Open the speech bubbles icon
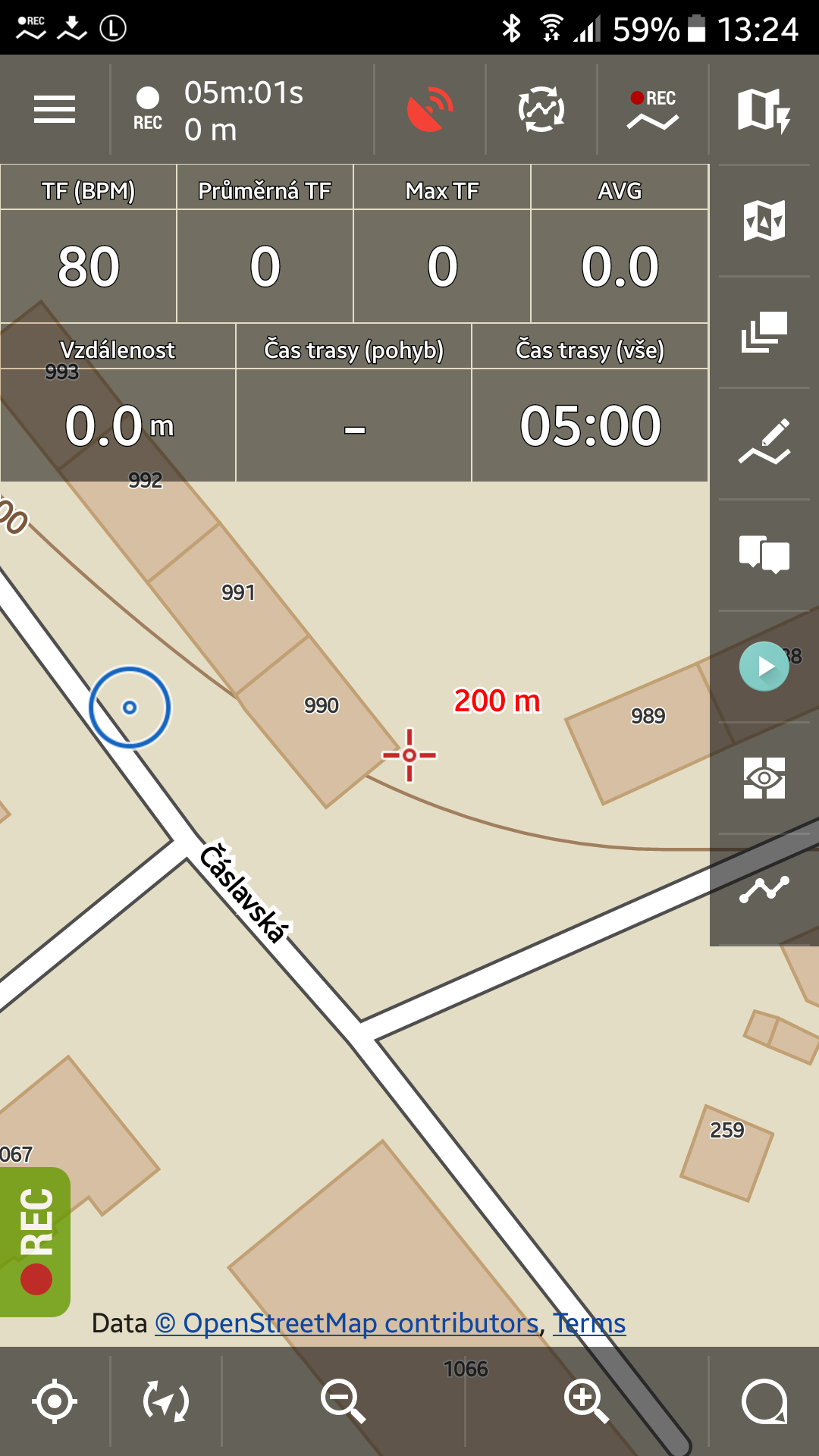819x1456 pixels. point(764,554)
